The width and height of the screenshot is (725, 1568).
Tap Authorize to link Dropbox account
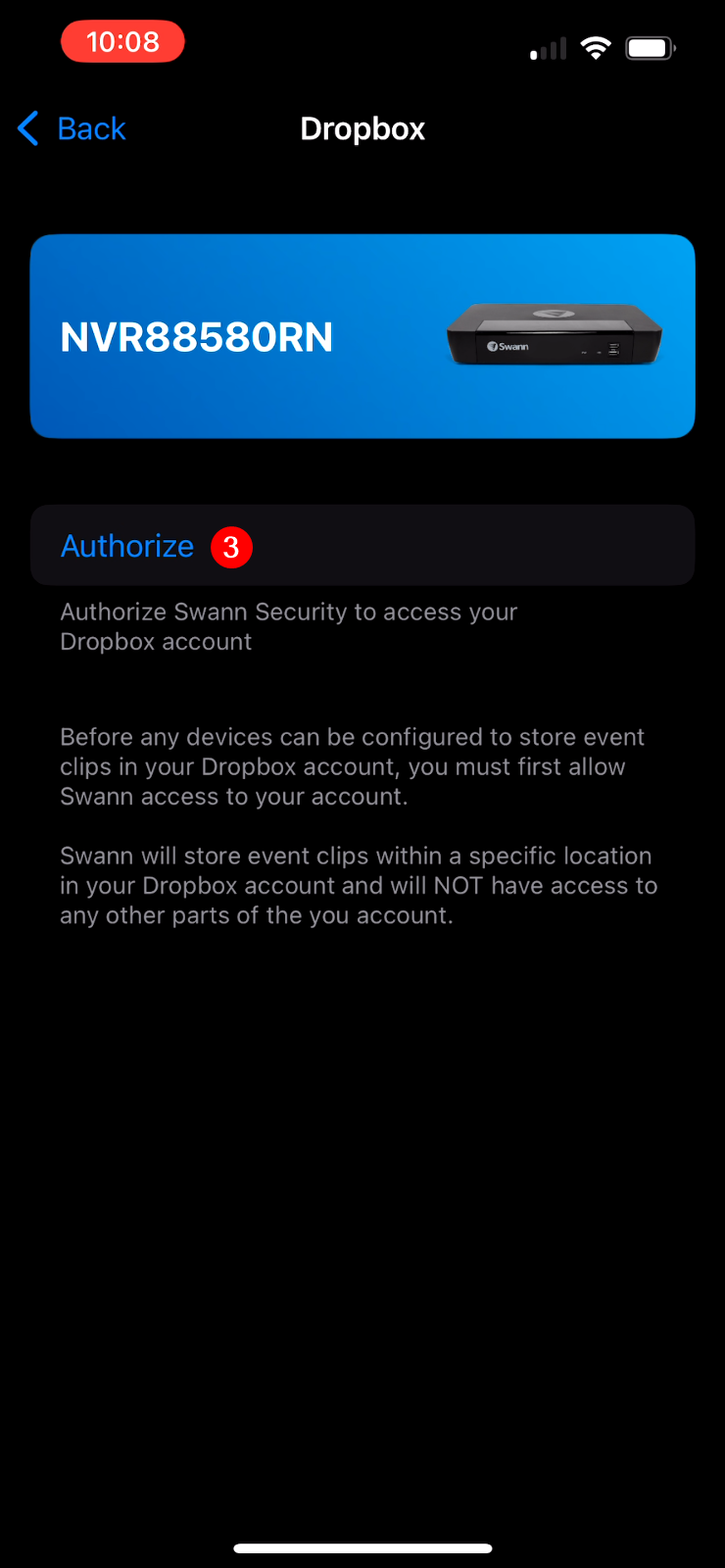(x=128, y=546)
